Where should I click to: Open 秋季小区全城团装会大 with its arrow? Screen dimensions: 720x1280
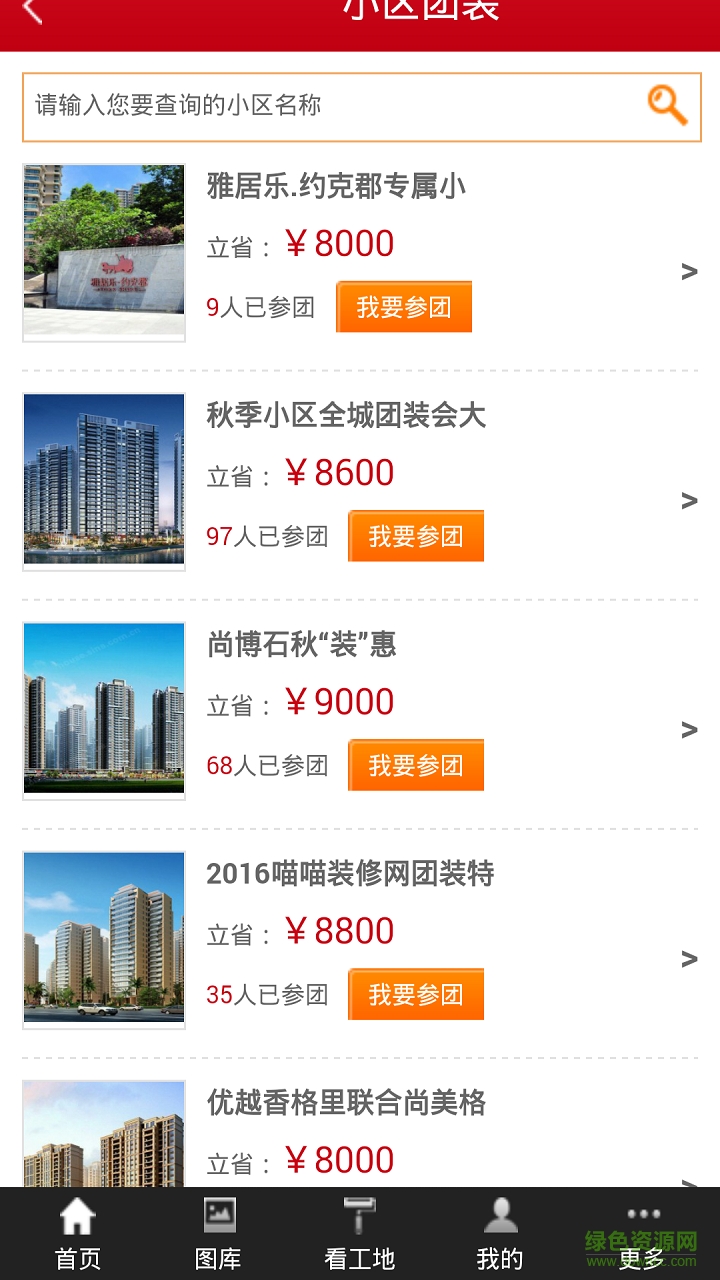(688, 501)
